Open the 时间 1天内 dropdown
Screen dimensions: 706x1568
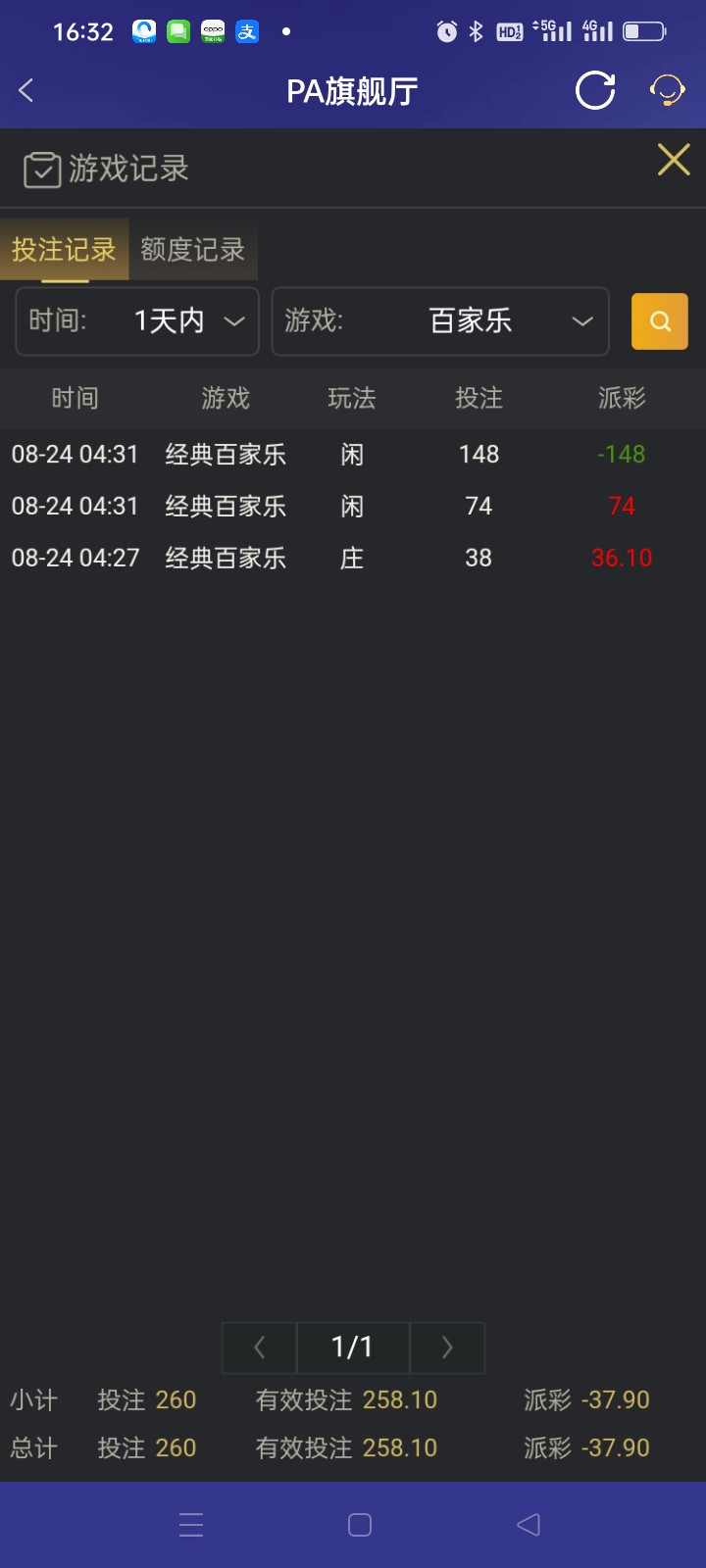pos(136,321)
